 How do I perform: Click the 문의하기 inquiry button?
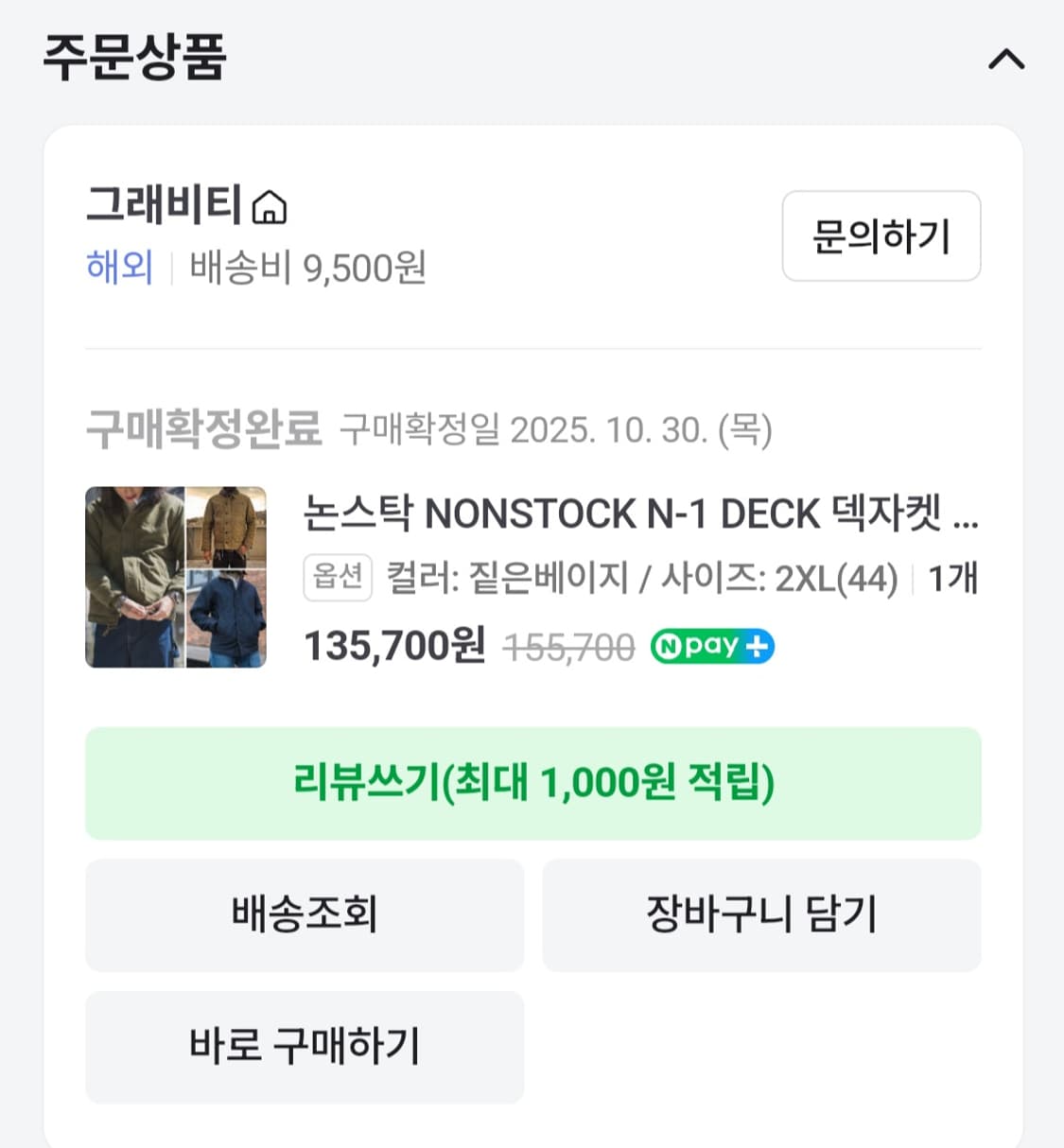[x=881, y=236]
